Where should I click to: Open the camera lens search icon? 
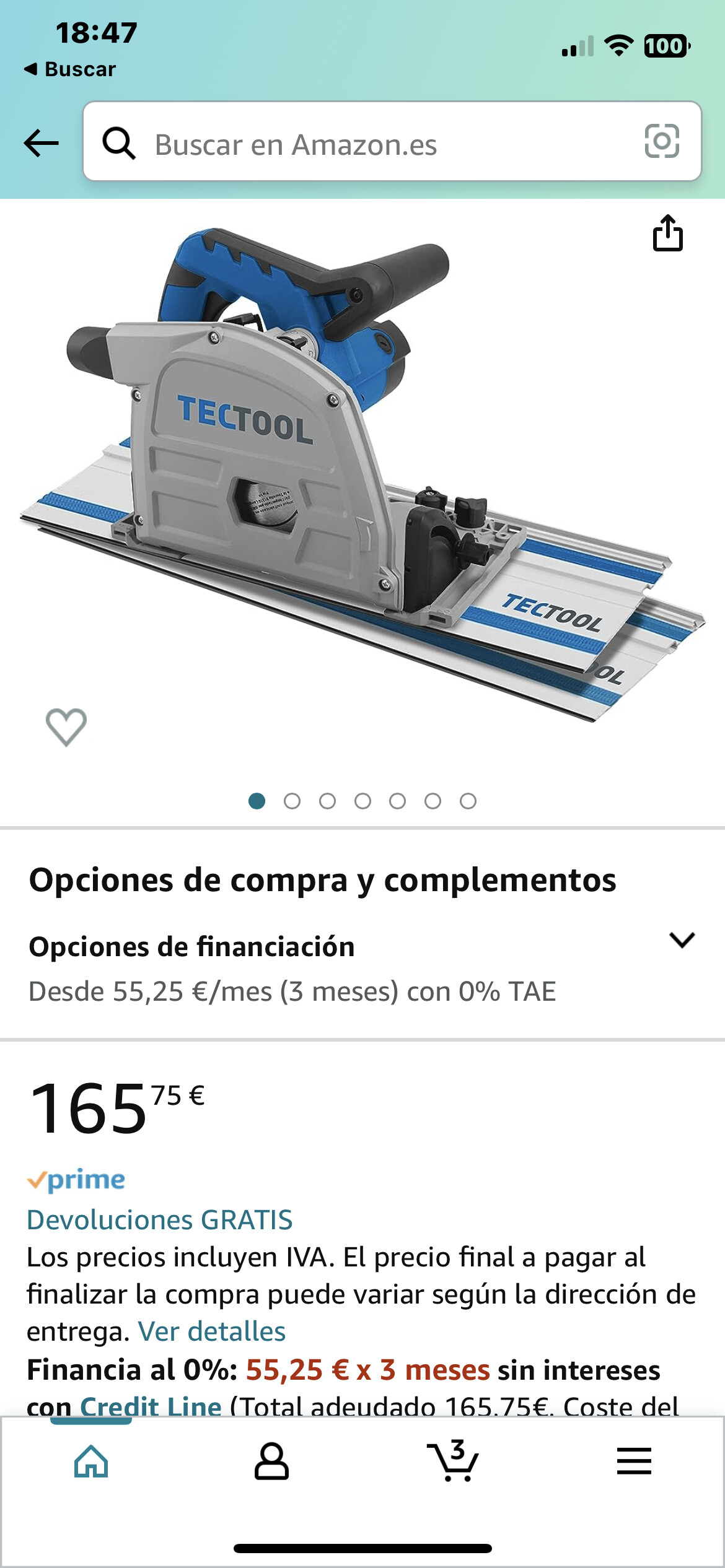click(x=662, y=142)
